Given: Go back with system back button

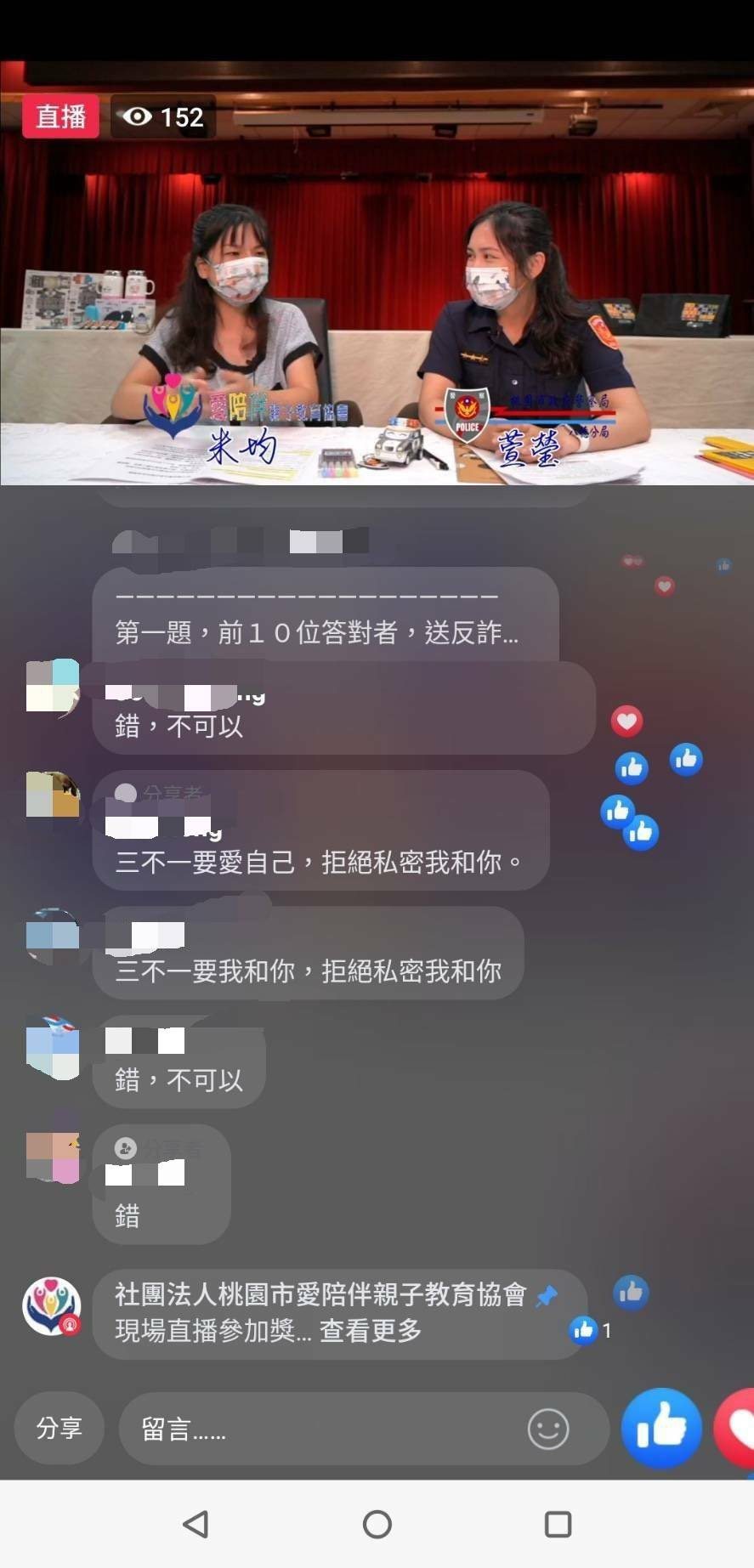Looking at the screenshot, I should click(x=196, y=1524).
